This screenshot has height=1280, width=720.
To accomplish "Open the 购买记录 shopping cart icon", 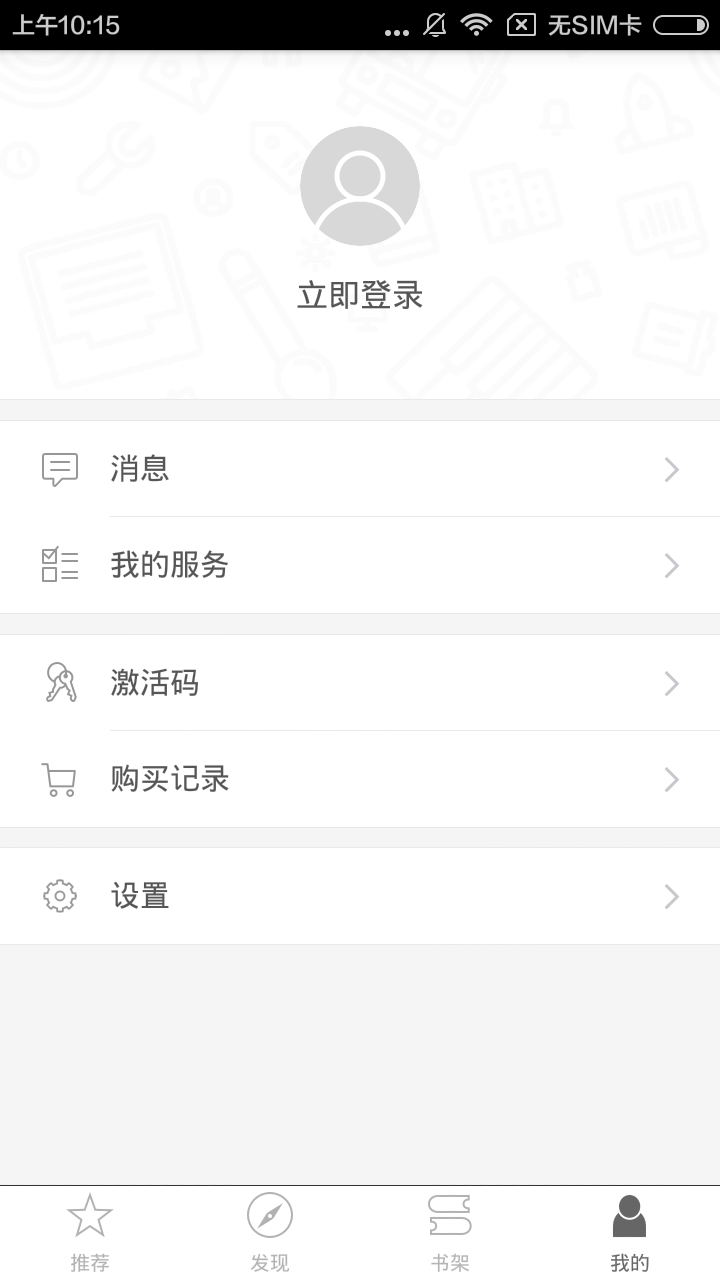I will click(59, 780).
